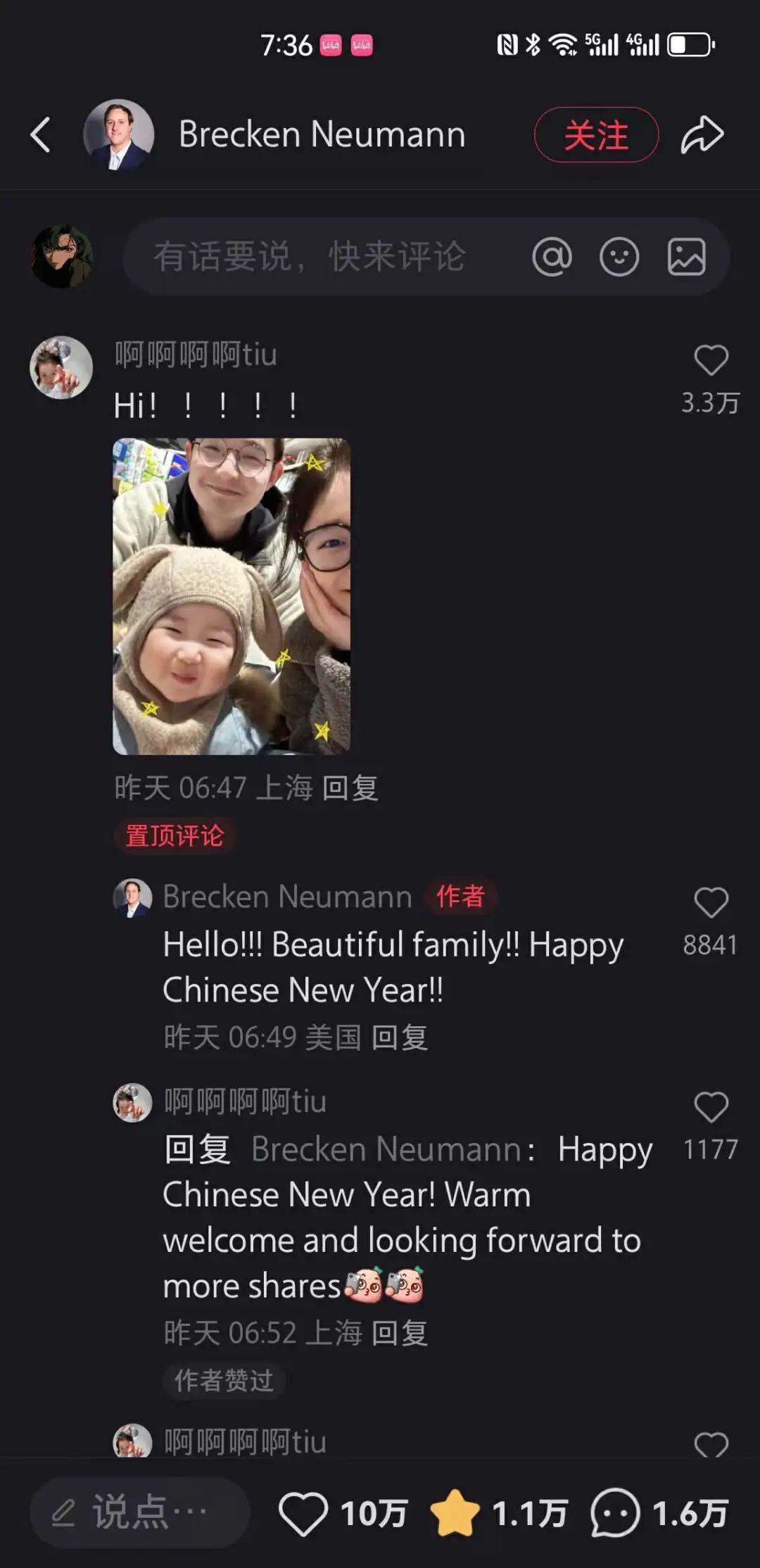760x1568 pixels.
Task: Reply to the 06:52 上海 comment
Action: (x=400, y=1332)
